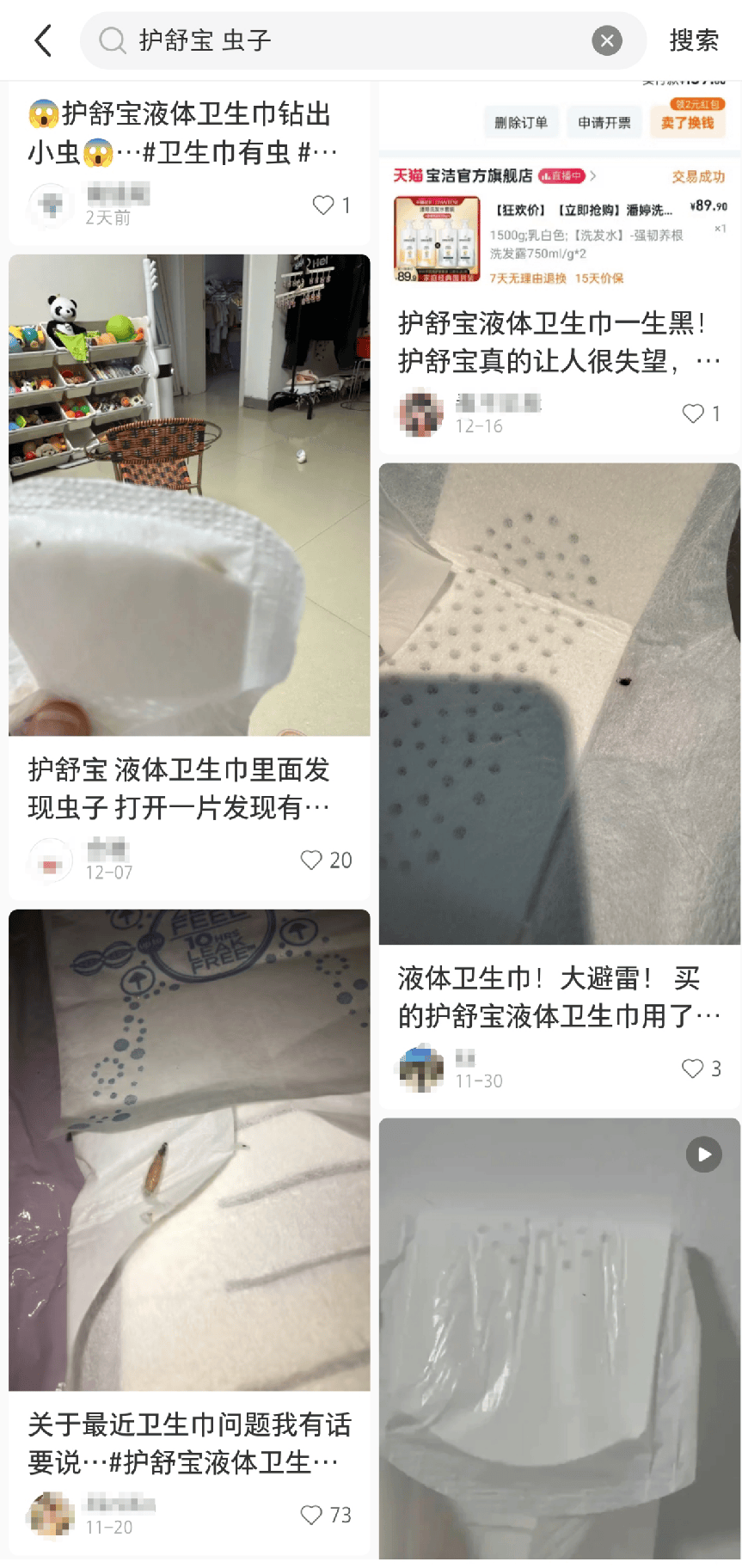The image size is (742, 1568).
Task: Tap the search field containing 护舒宝 虫子
Action: [x=344, y=40]
